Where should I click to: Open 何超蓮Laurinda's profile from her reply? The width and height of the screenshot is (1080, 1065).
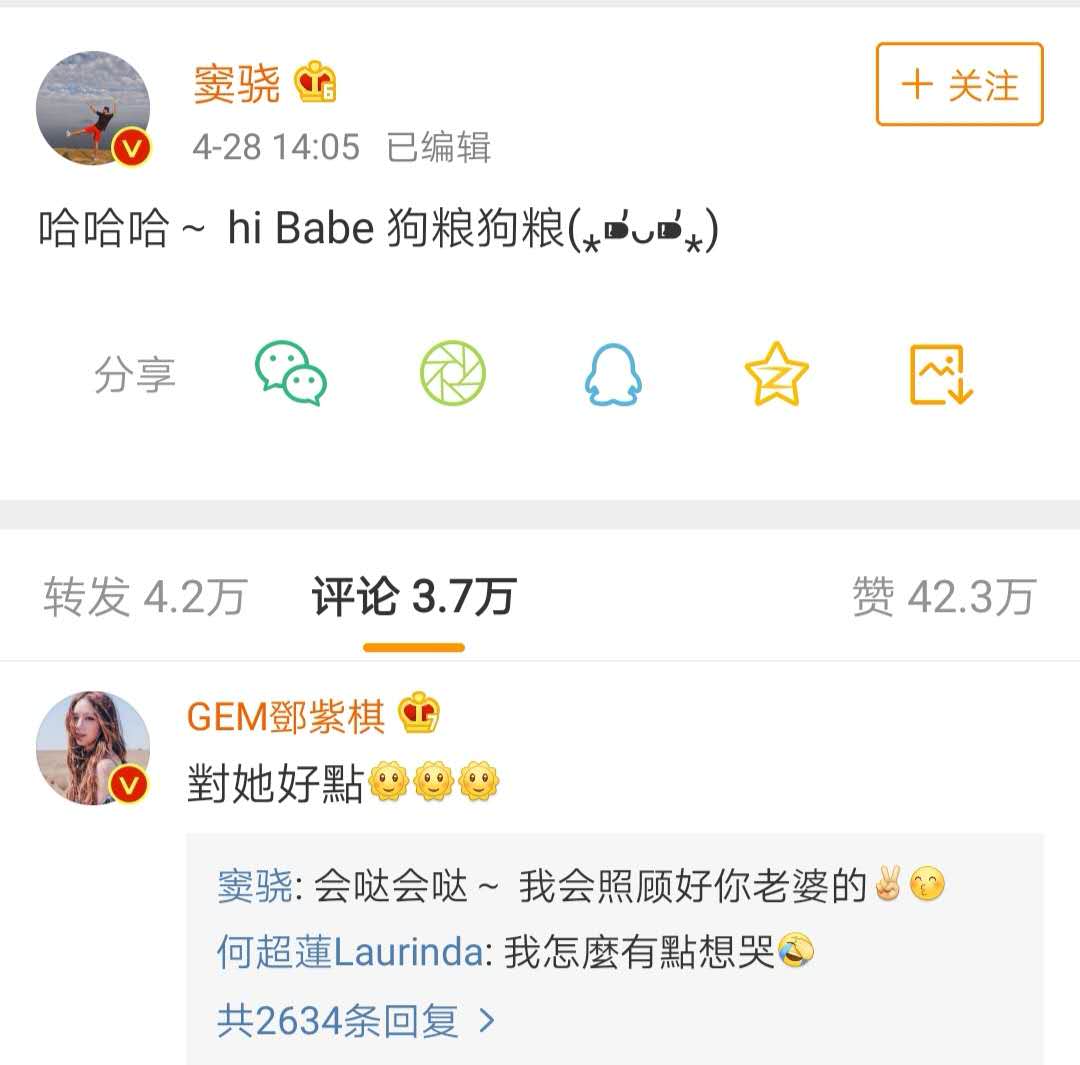point(350,952)
